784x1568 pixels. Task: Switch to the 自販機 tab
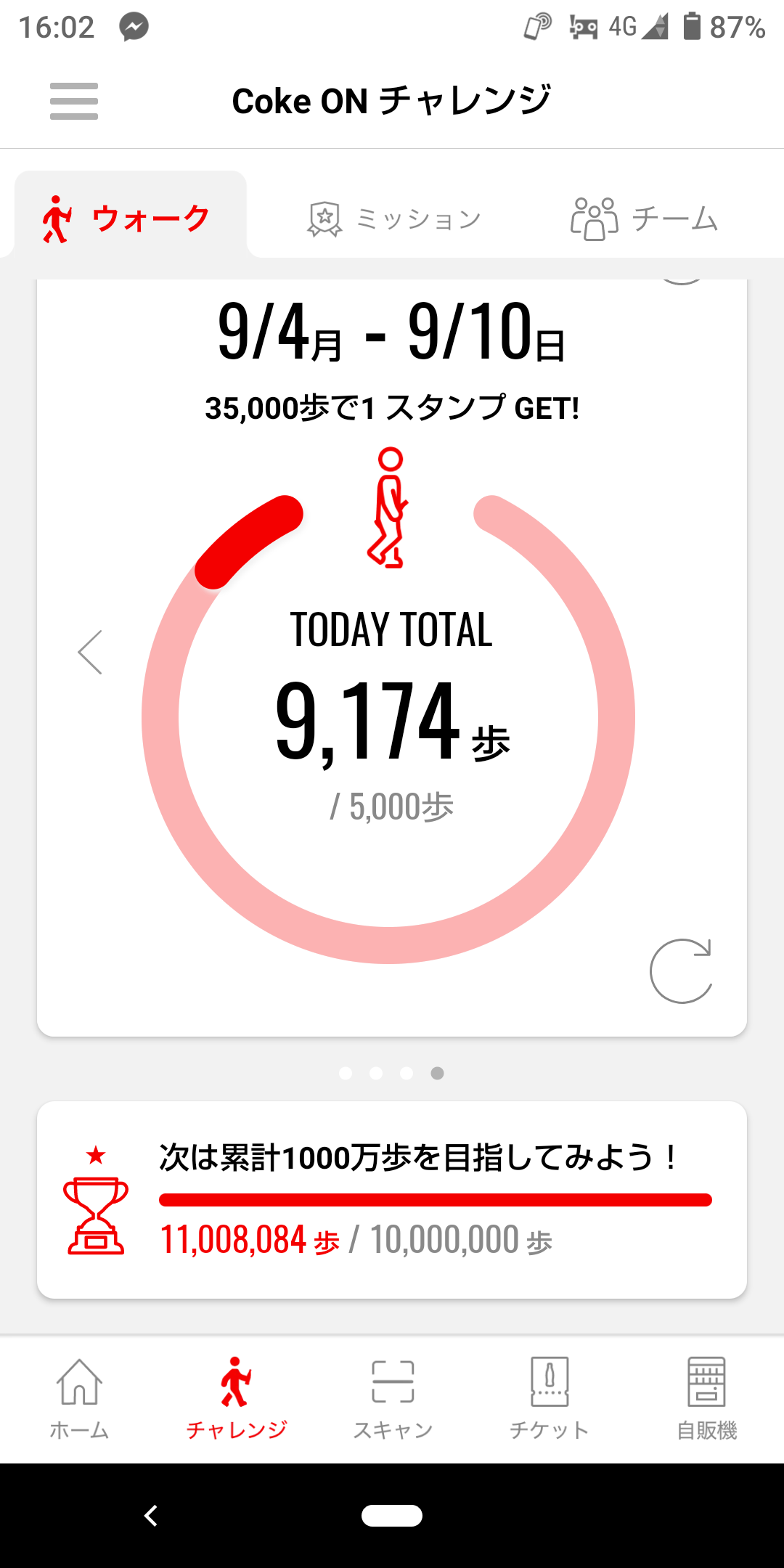click(x=706, y=1399)
